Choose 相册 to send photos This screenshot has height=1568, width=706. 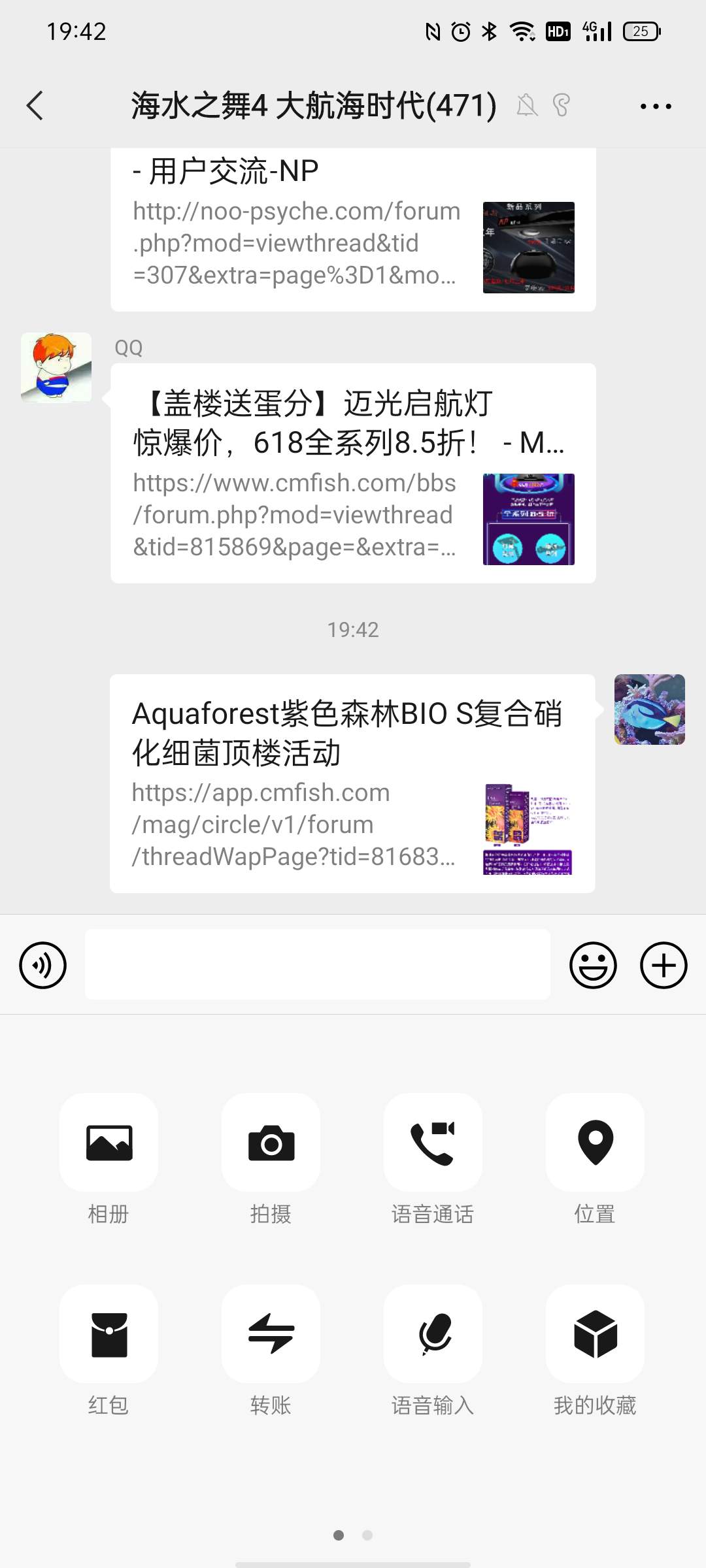109,1143
